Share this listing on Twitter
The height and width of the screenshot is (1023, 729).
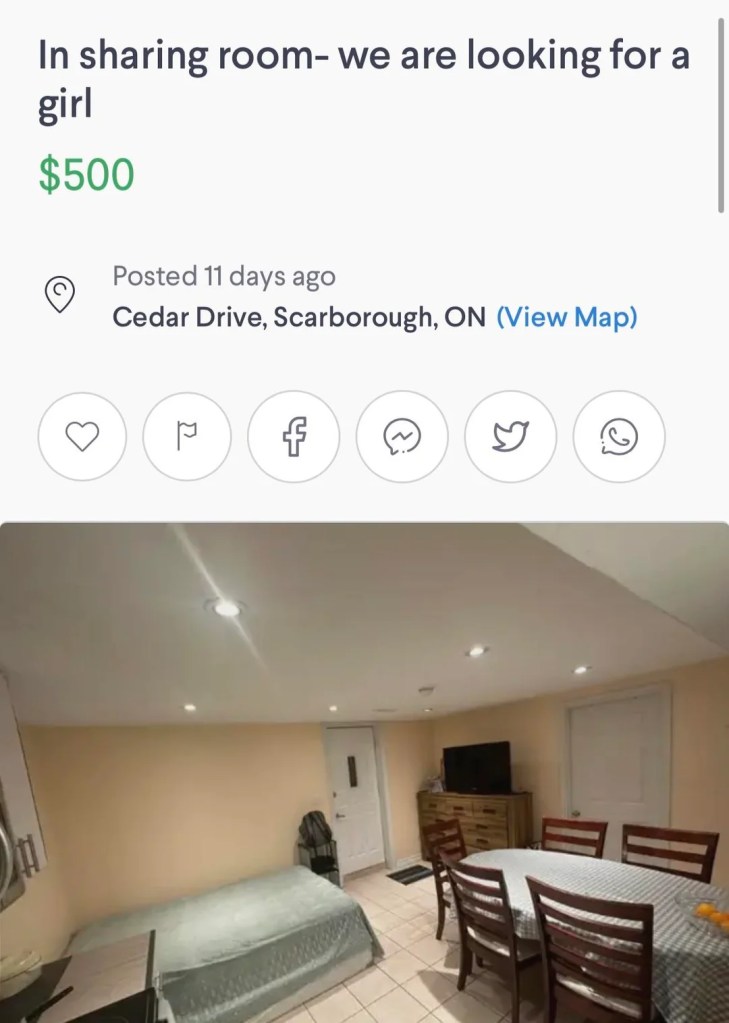pyautogui.click(x=511, y=436)
